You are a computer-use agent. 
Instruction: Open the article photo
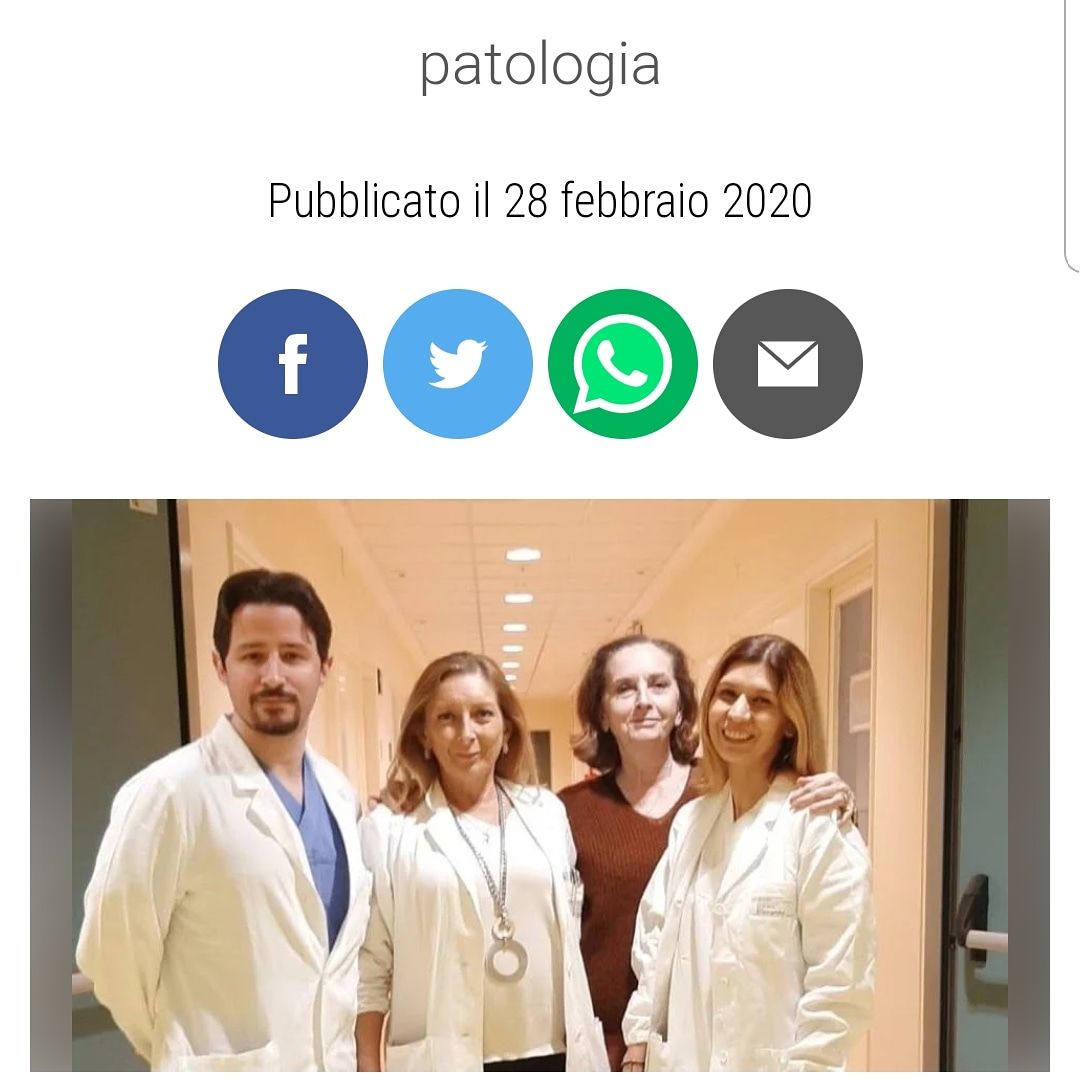pyautogui.click(x=540, y=785)
